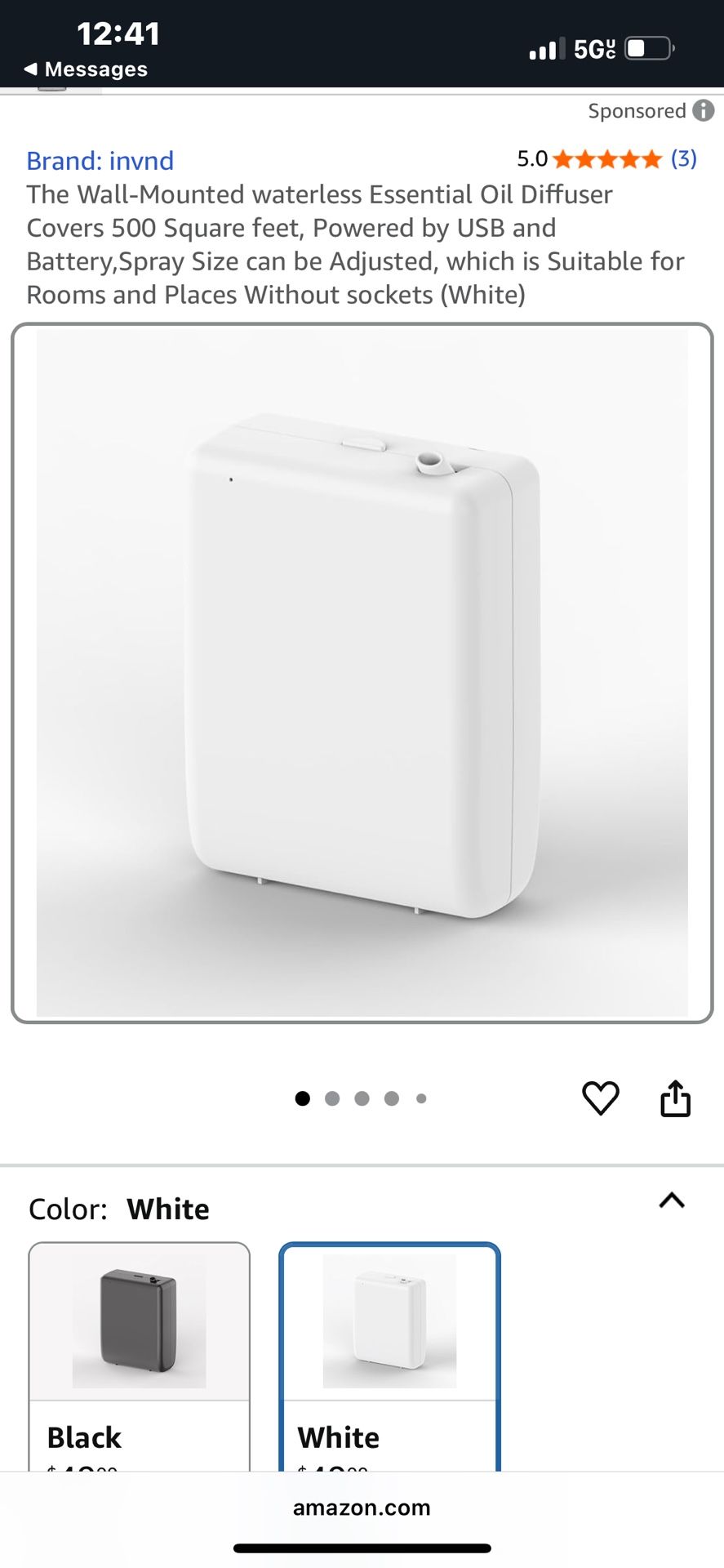Open the main diffuser product image
This screenshot has width=724, height=1568.
pyautogui.click(x=362, y=673)
